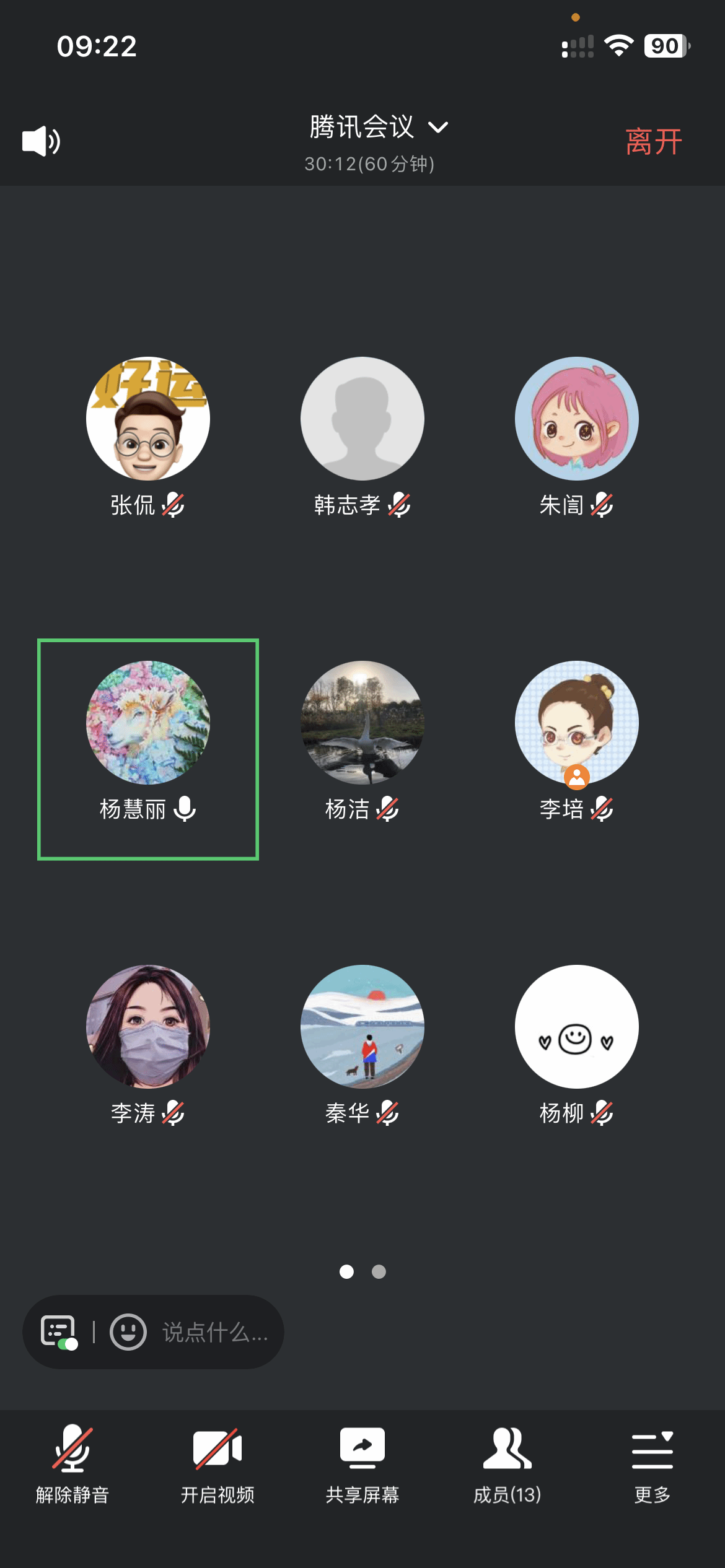Start screen sharing with 共享屏幕
Image resolution: width=725 pixels, height=1568 pixels.
[x=362, y=1464]
